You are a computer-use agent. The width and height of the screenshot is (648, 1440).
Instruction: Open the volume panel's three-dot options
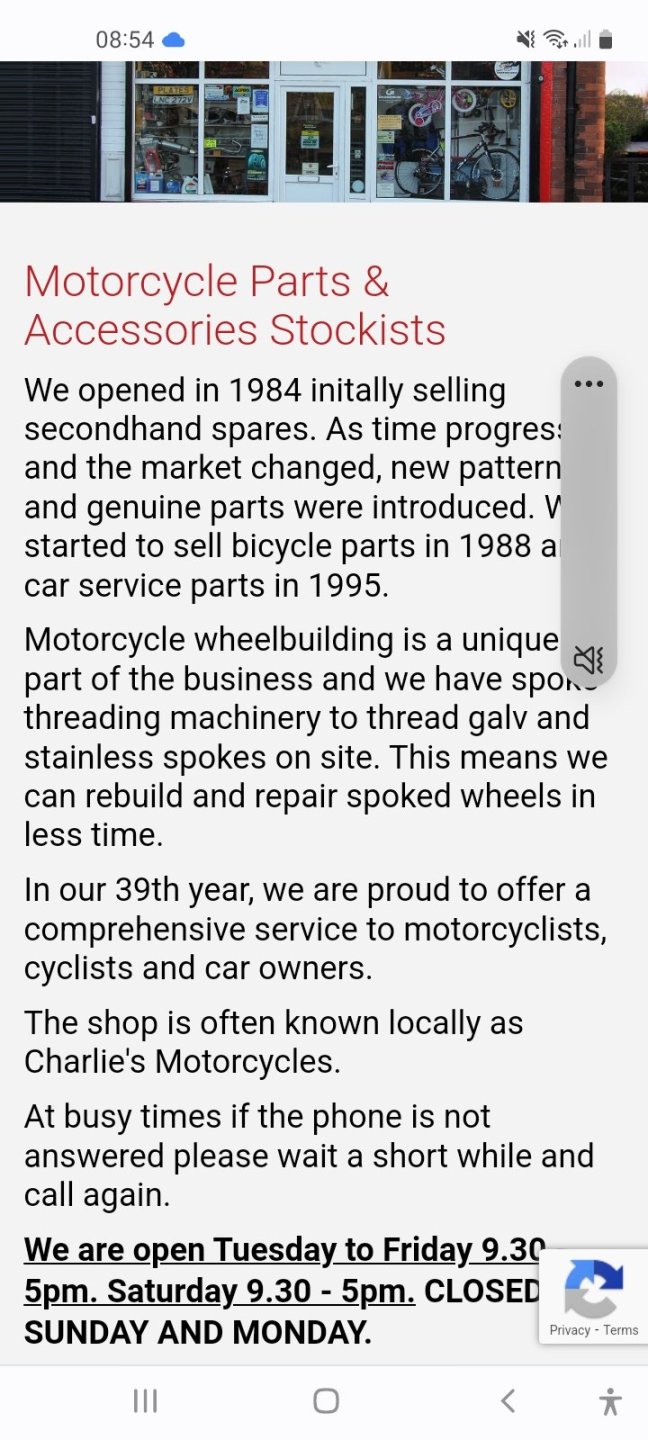[x=589, y=384]
